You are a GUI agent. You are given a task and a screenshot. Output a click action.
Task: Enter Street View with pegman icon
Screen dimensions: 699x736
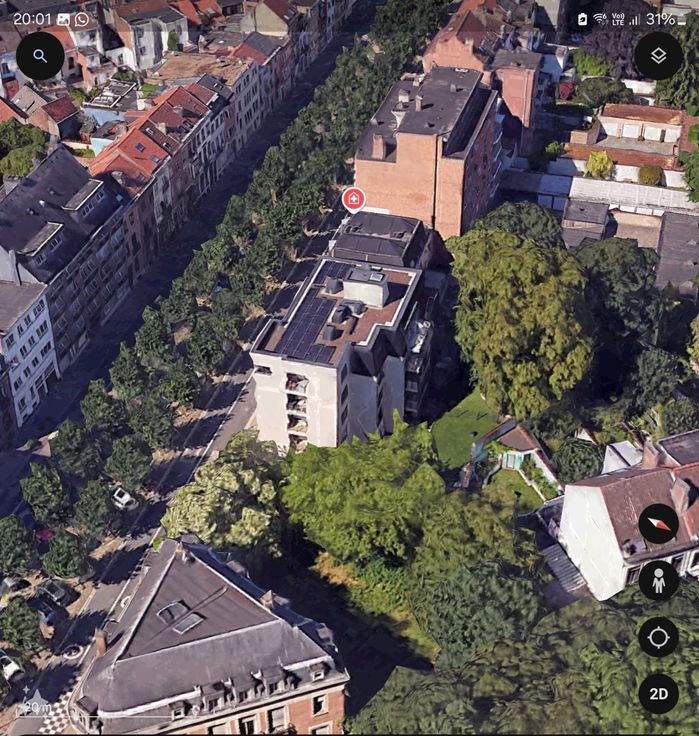[658, 580]
